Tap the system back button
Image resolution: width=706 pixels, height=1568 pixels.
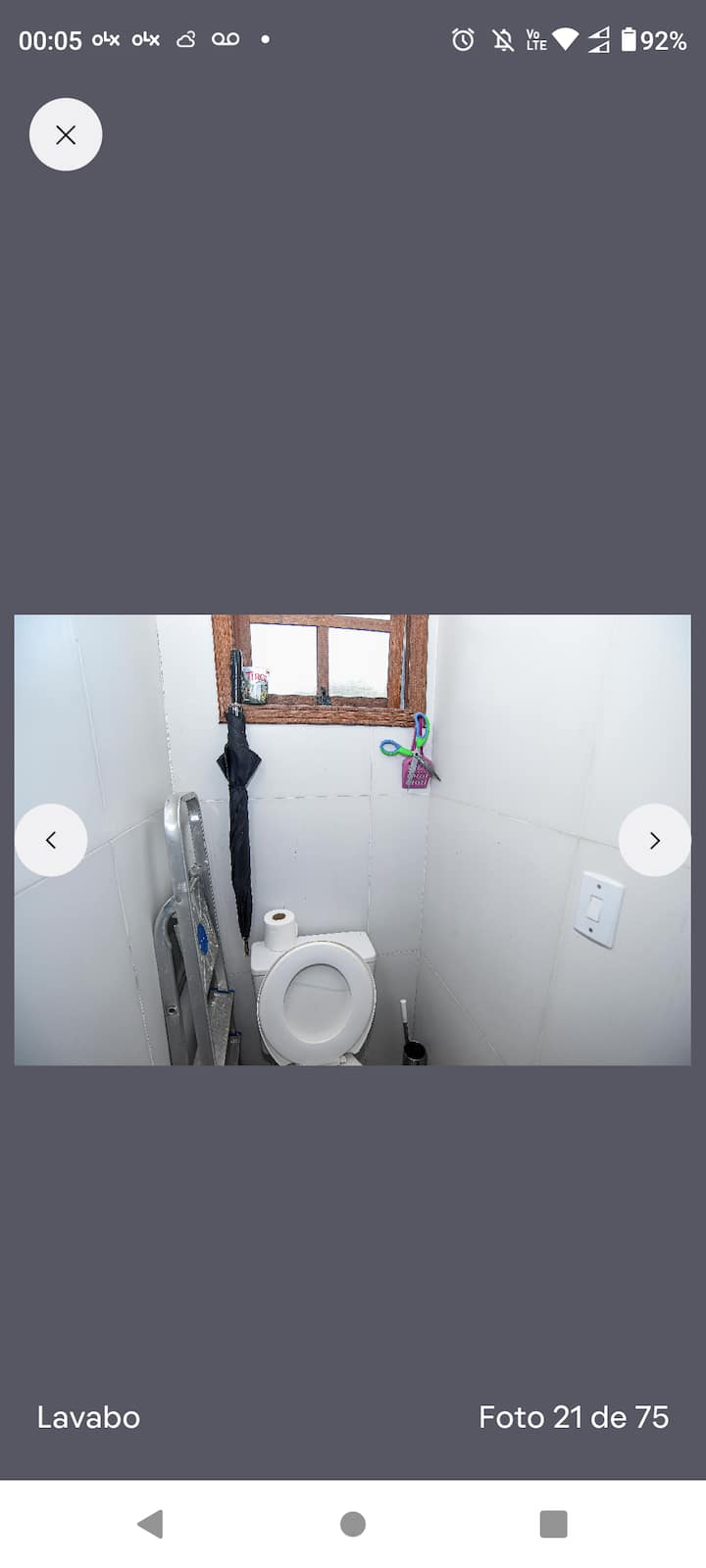(150, 1524)
